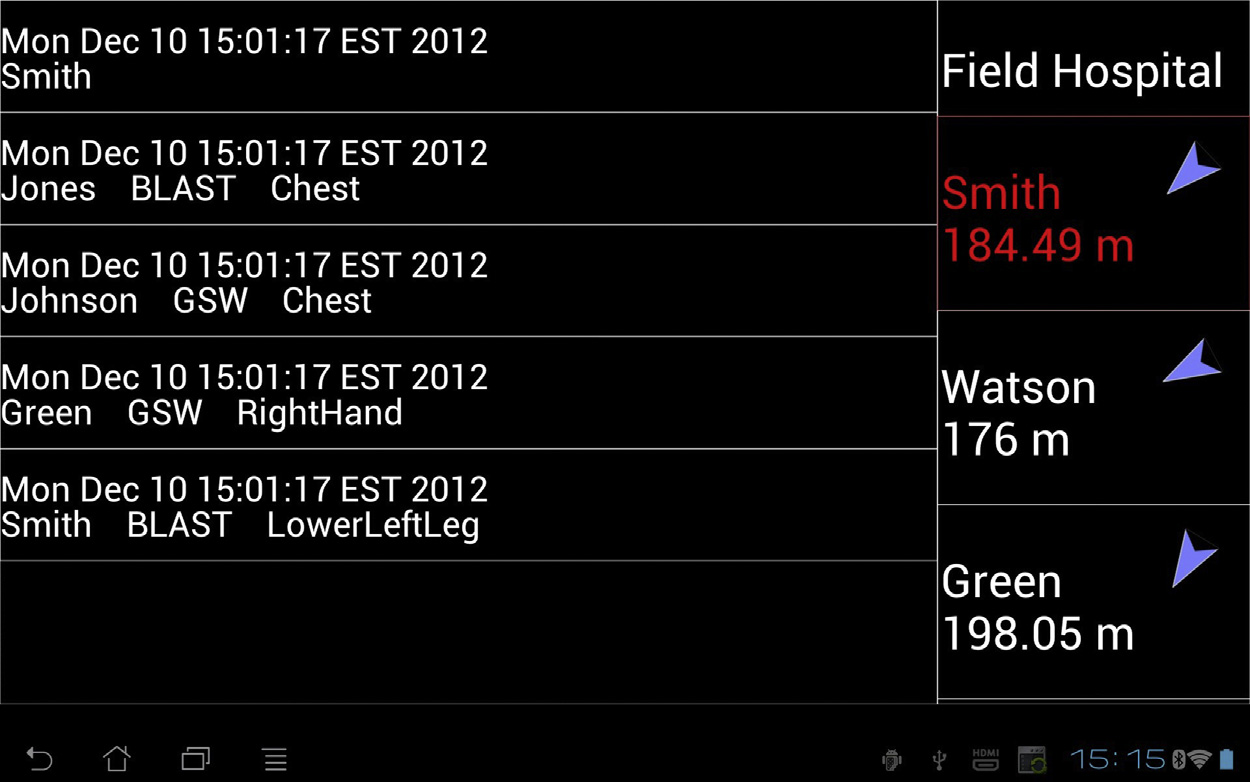Open the system menu button

pos(275,759)
